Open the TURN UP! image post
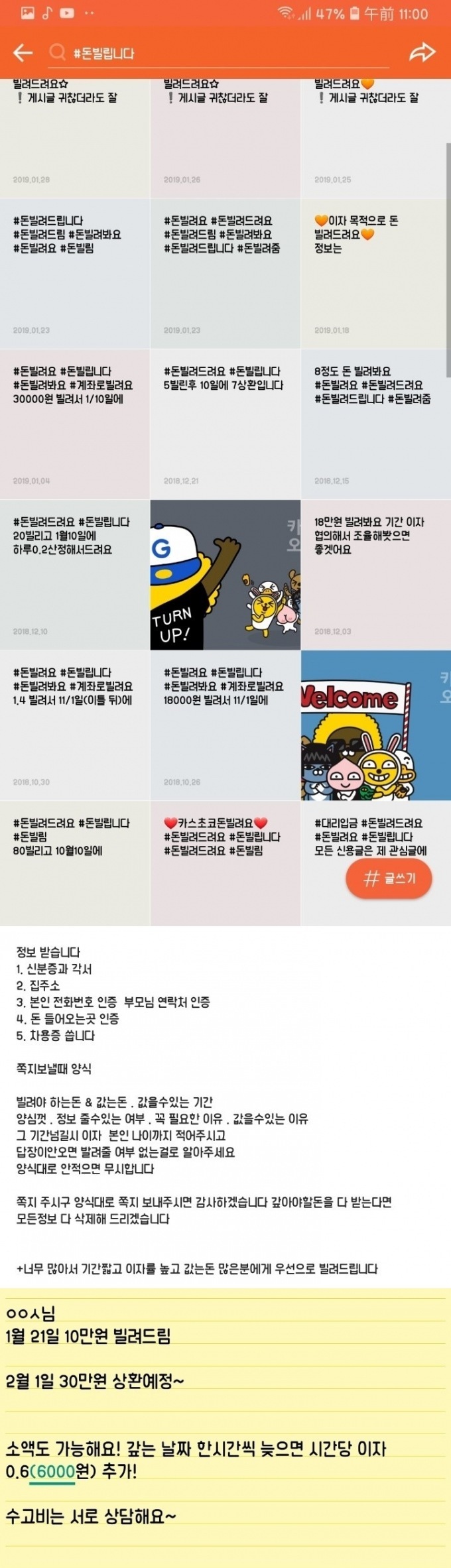This screenshot has width=451, height=1568. click(225, 575)
